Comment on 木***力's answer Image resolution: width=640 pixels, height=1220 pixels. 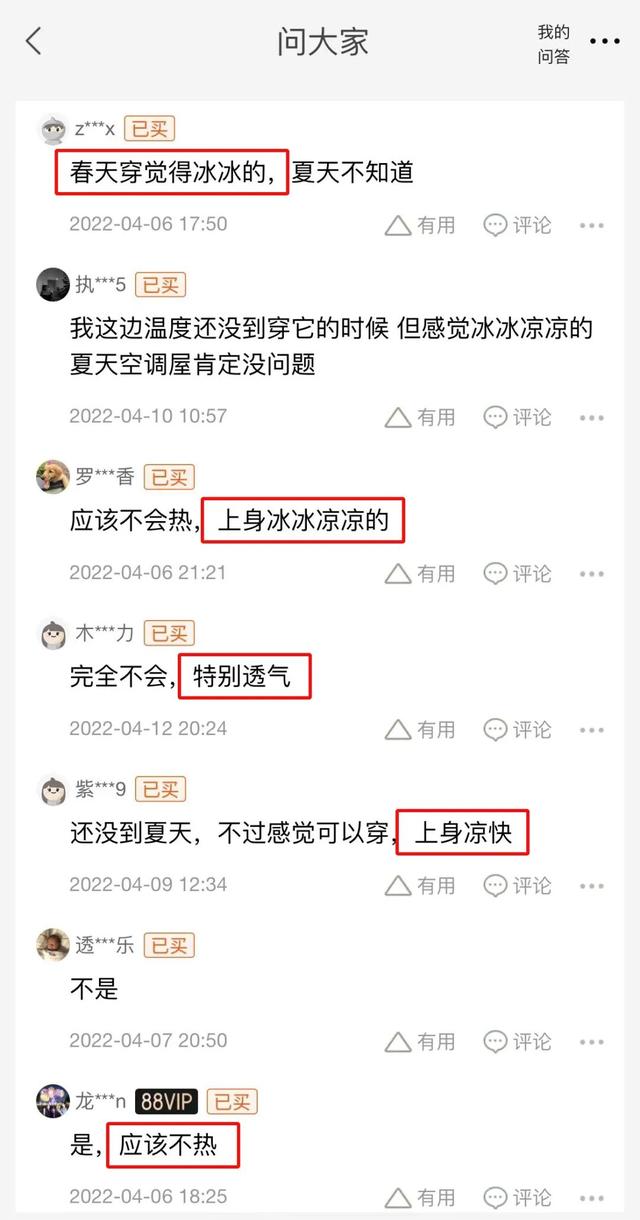(x=517, y=730)
